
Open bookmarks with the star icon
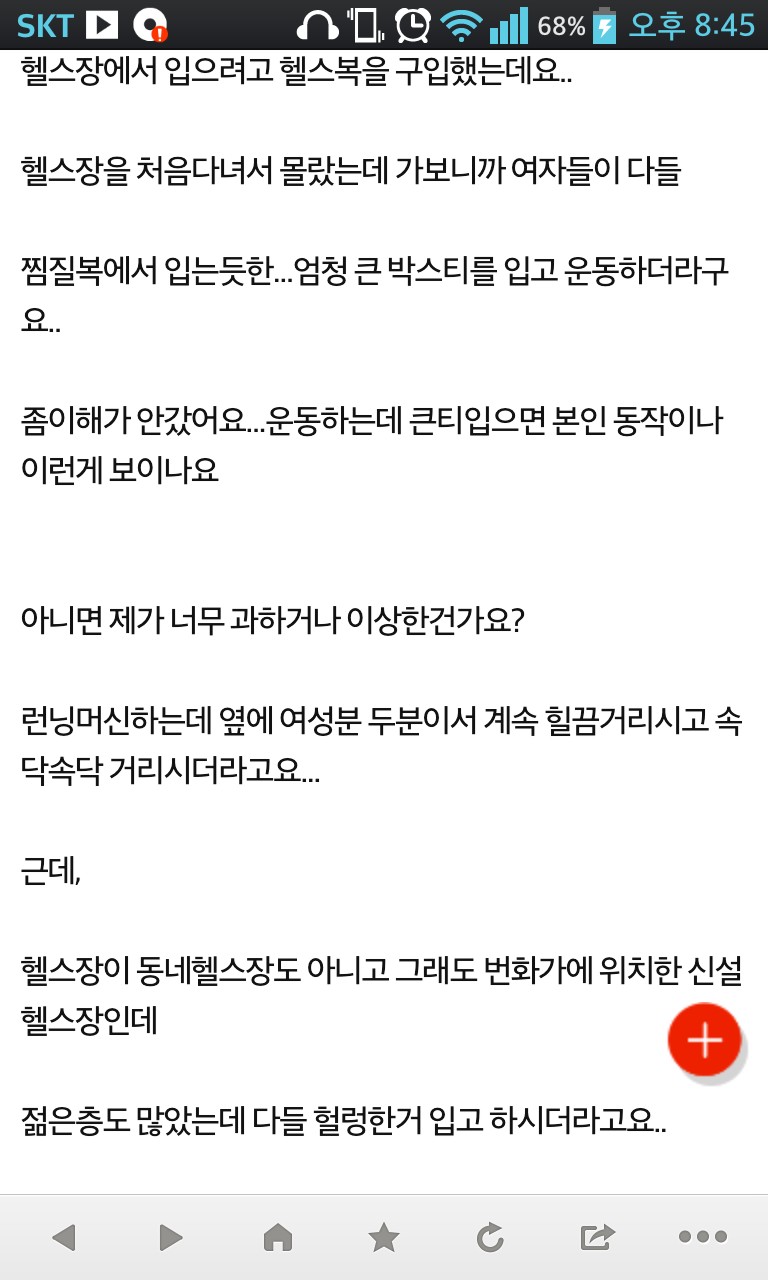tap(384, 1238)
